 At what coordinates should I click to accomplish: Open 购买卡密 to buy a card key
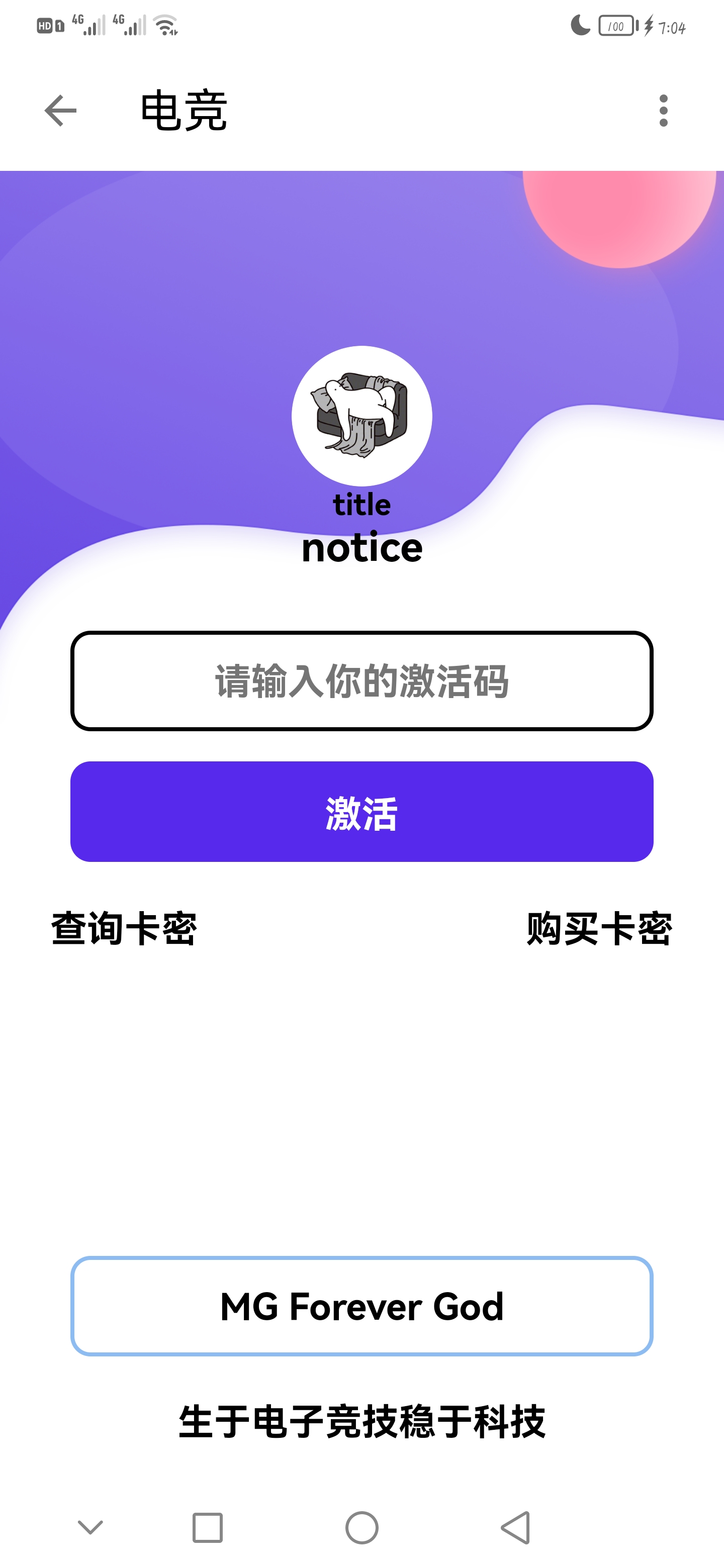coord(599,929)
